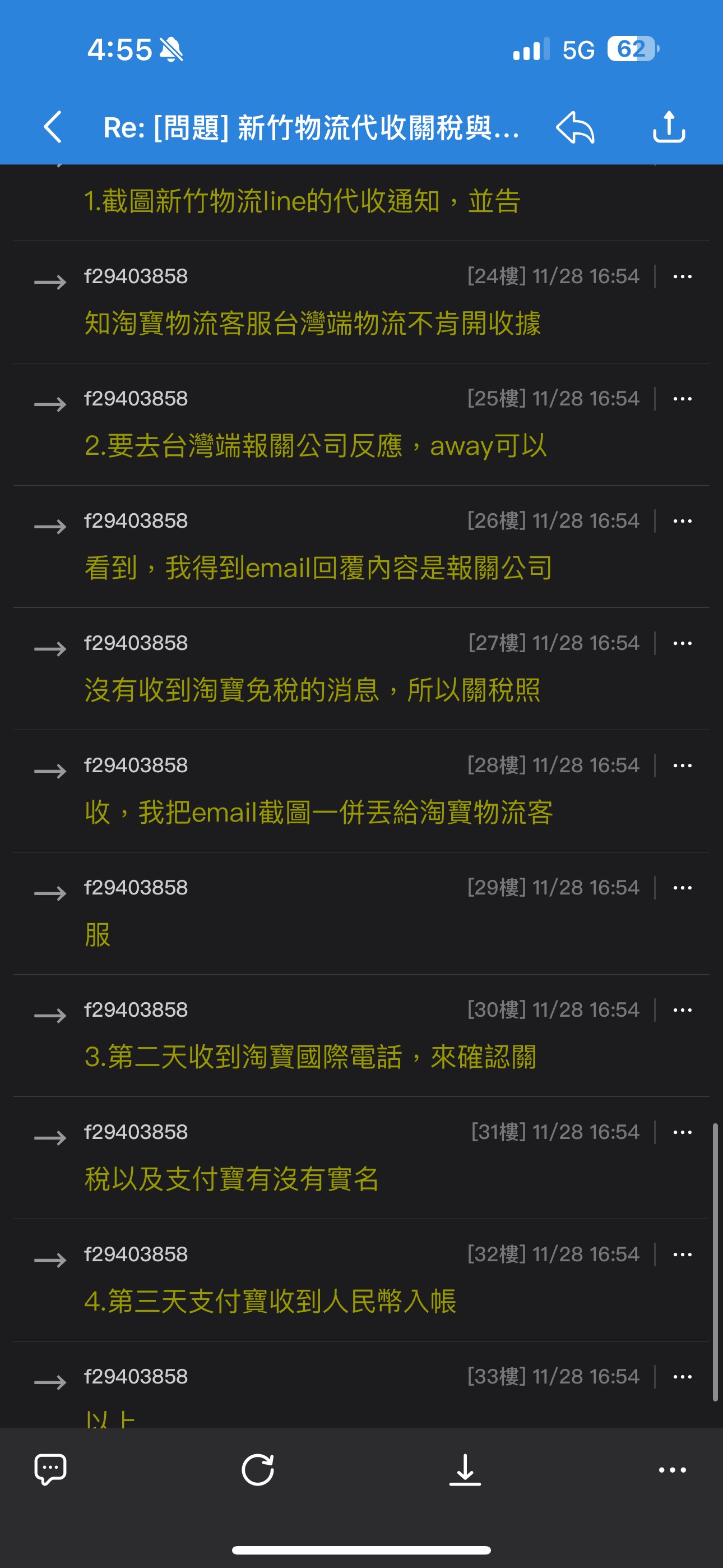Open more options for the 24樓 comment
This screenshot has height=1568, width=723.
tap(682, 277)
